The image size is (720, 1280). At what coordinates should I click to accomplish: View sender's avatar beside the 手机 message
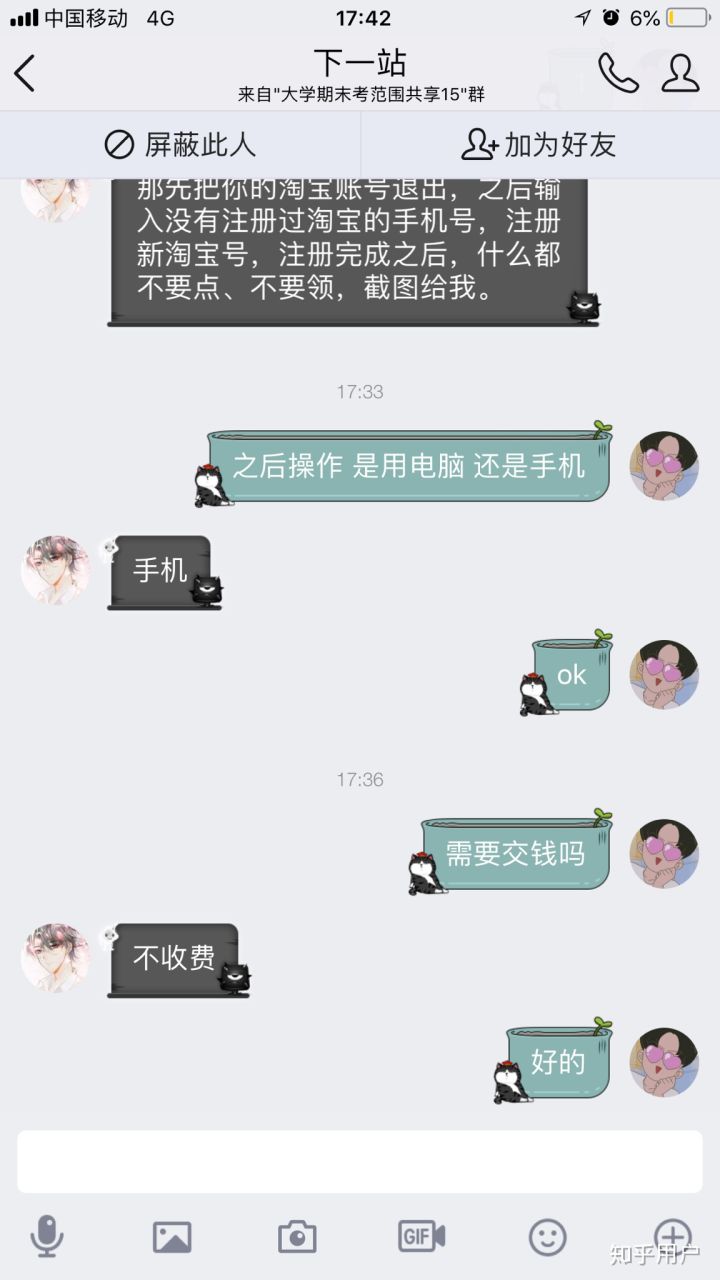(56, 570)
